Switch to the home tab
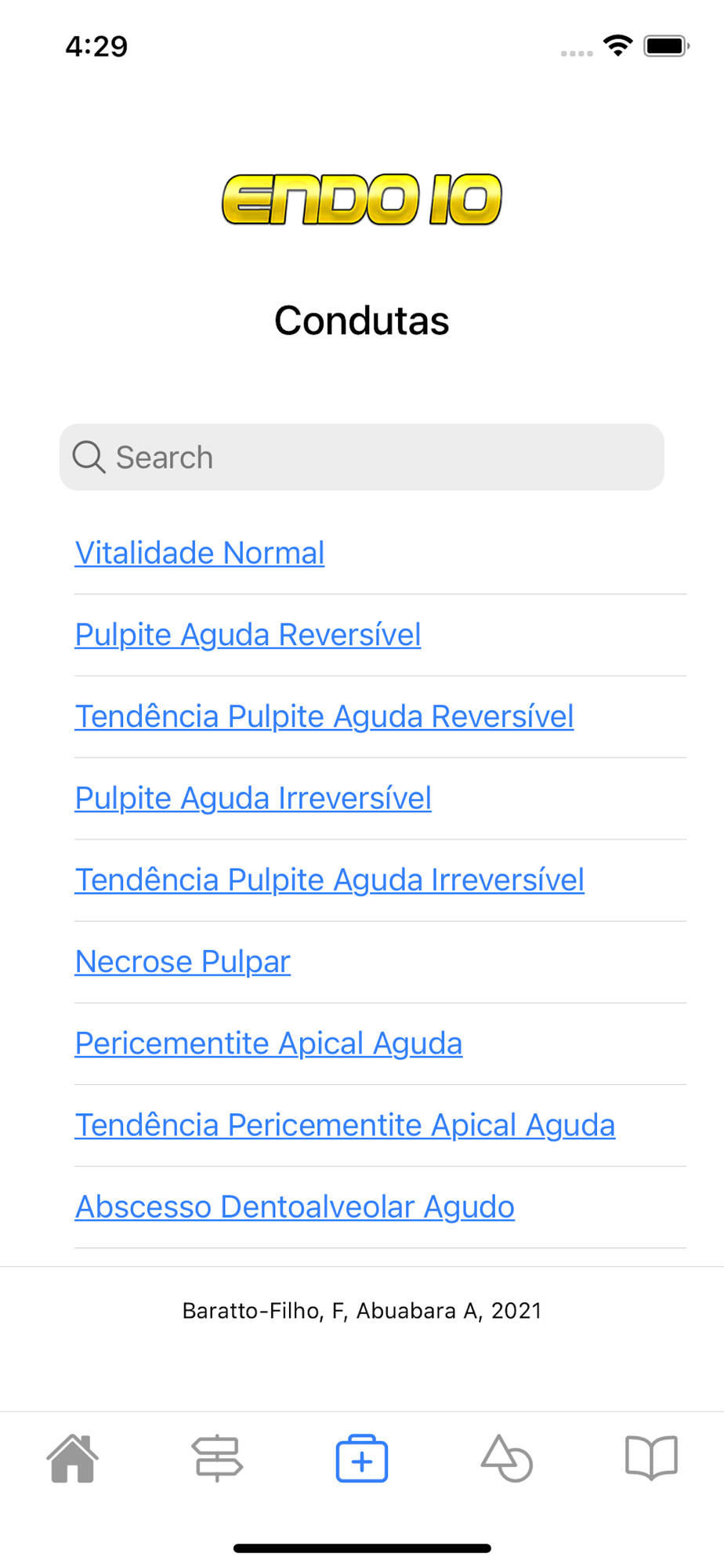The height and width of the screenshot is (1568, 724). [73, 1459]
